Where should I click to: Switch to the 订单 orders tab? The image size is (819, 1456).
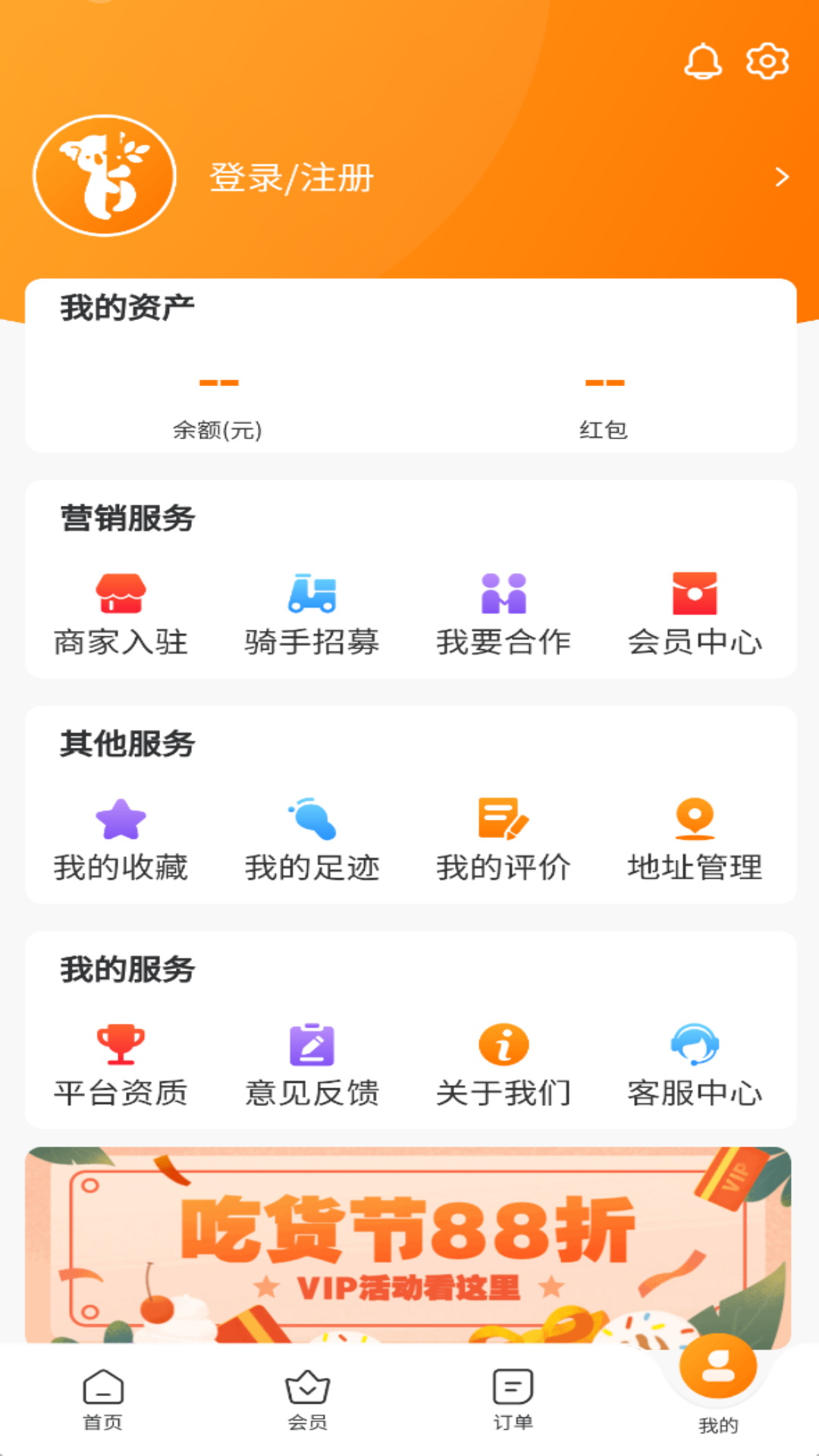click(513, 1400)
